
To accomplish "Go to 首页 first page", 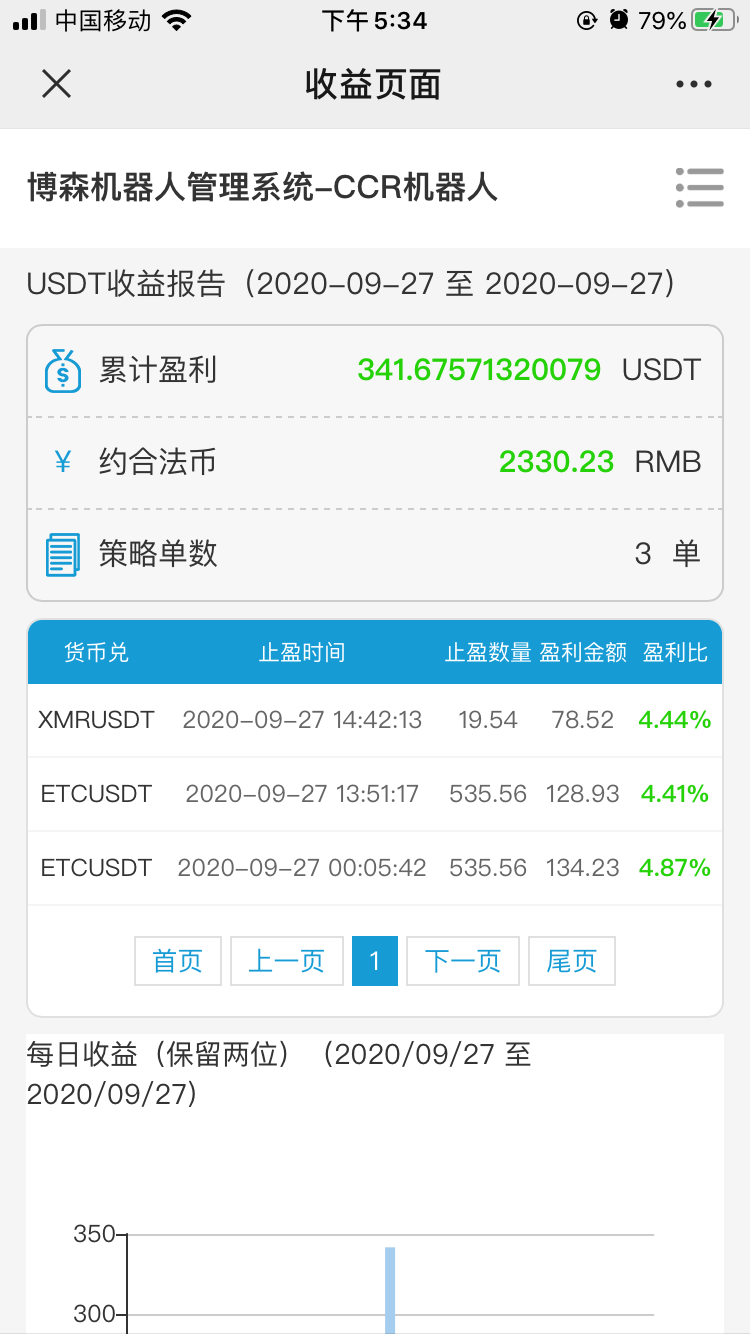I will point(178,961).
